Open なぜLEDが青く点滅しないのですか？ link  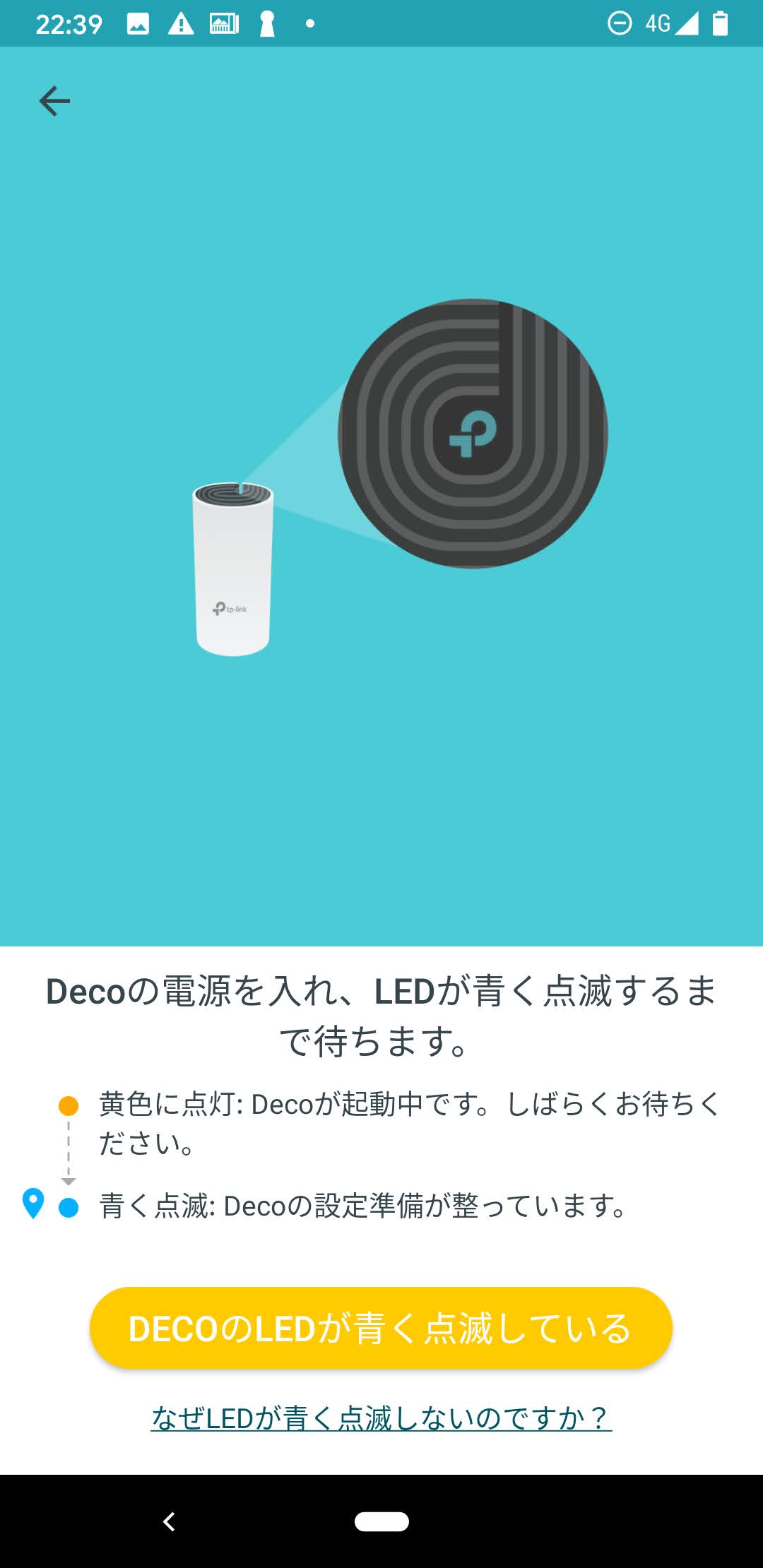(x=381, y=1418)
